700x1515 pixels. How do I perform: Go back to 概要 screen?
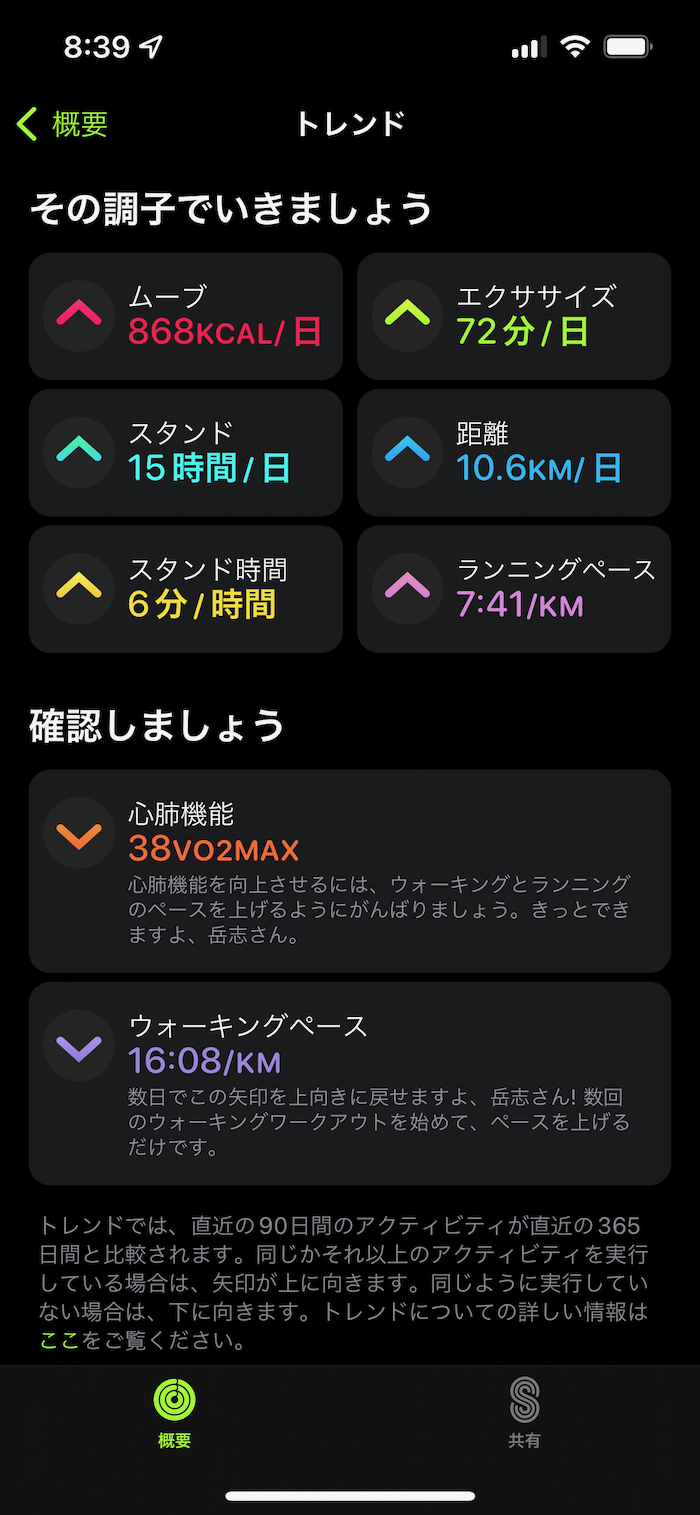62,125
